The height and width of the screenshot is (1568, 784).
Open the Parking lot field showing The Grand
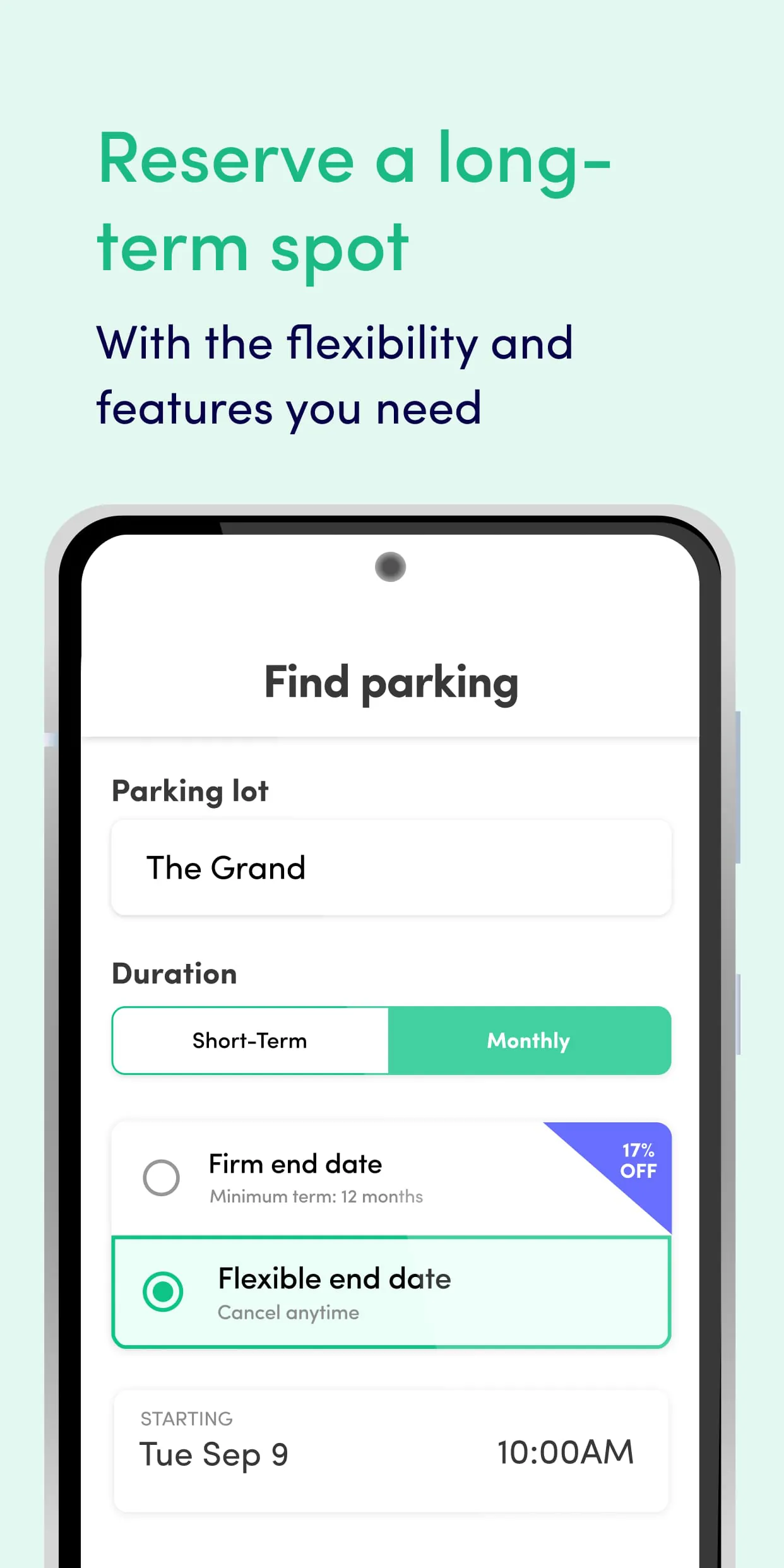[391, 867]
